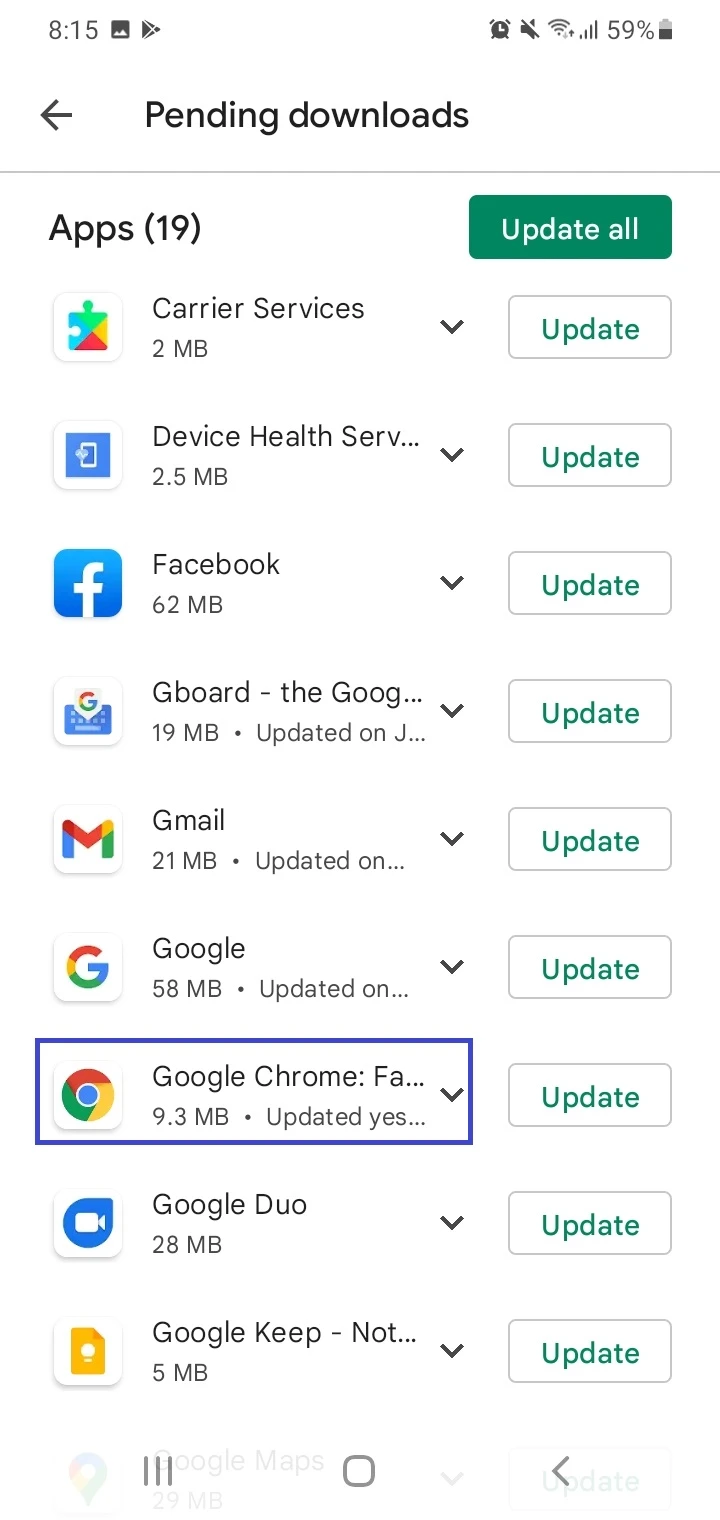The width and height of the screenshot is (720, 1520).
Task: Update Gboard keyboard app
Action: (590, 712)
